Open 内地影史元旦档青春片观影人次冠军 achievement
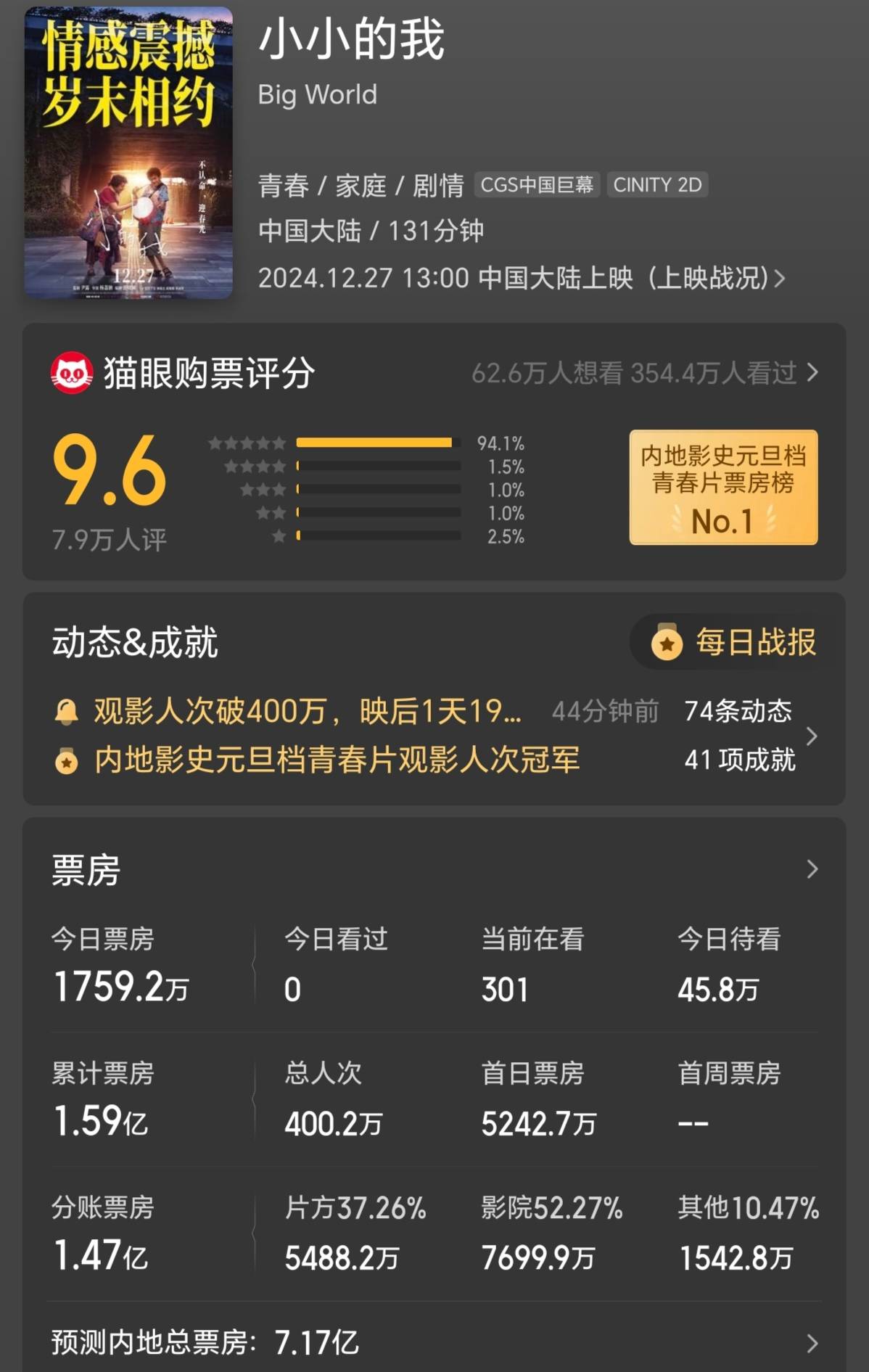Viewport: 869px width, 1372px height. (337, 760)
